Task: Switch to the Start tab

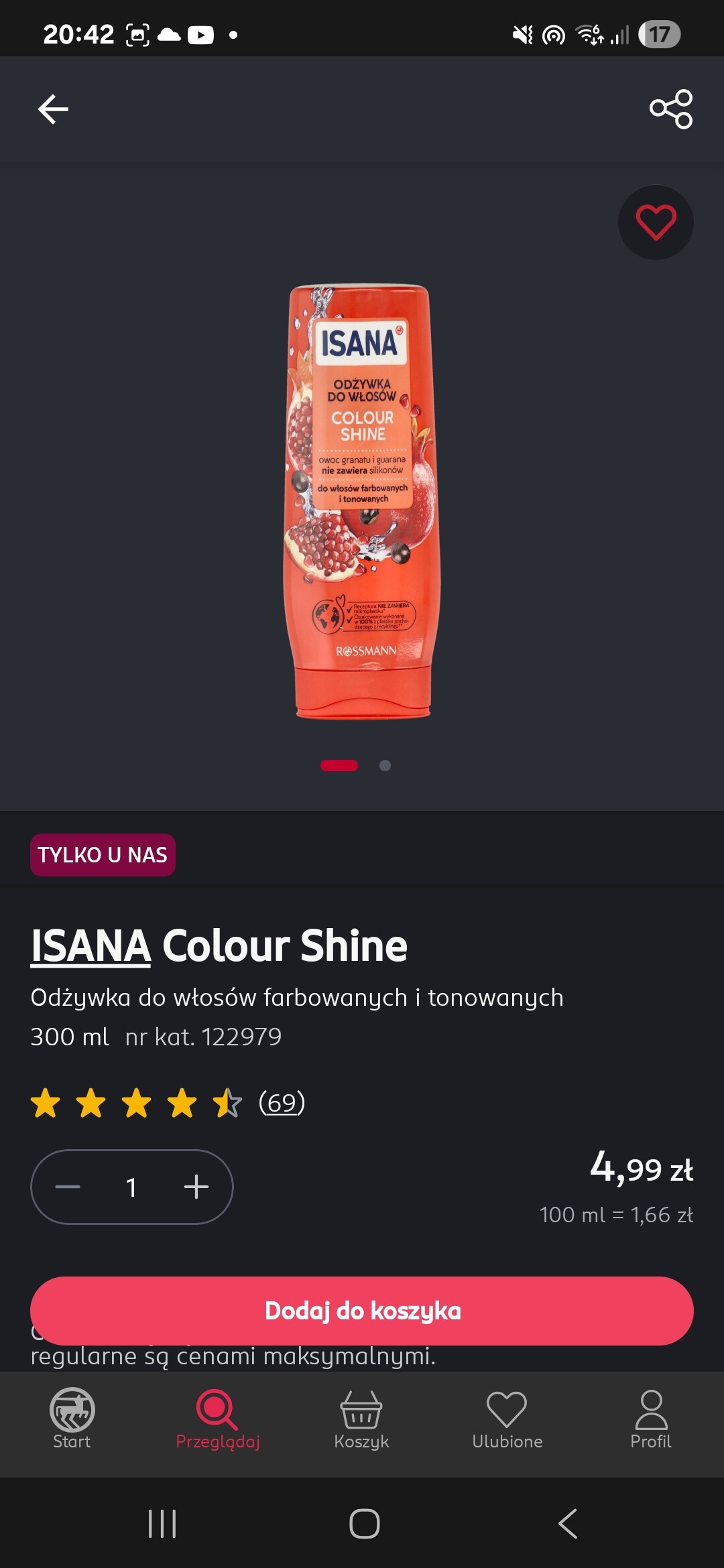Action: click(72, 1419)
